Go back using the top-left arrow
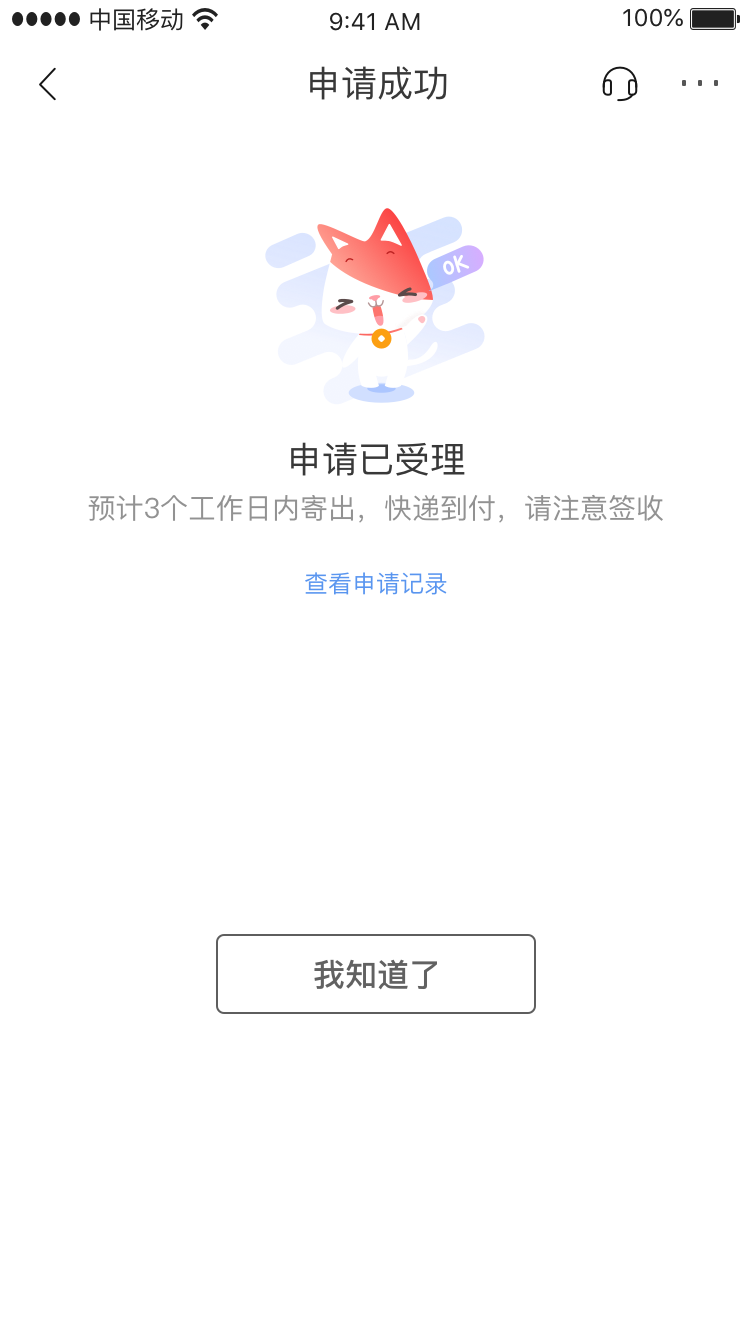The height and width of the screenshot is (1334, 750). click(x=47, y=84)
